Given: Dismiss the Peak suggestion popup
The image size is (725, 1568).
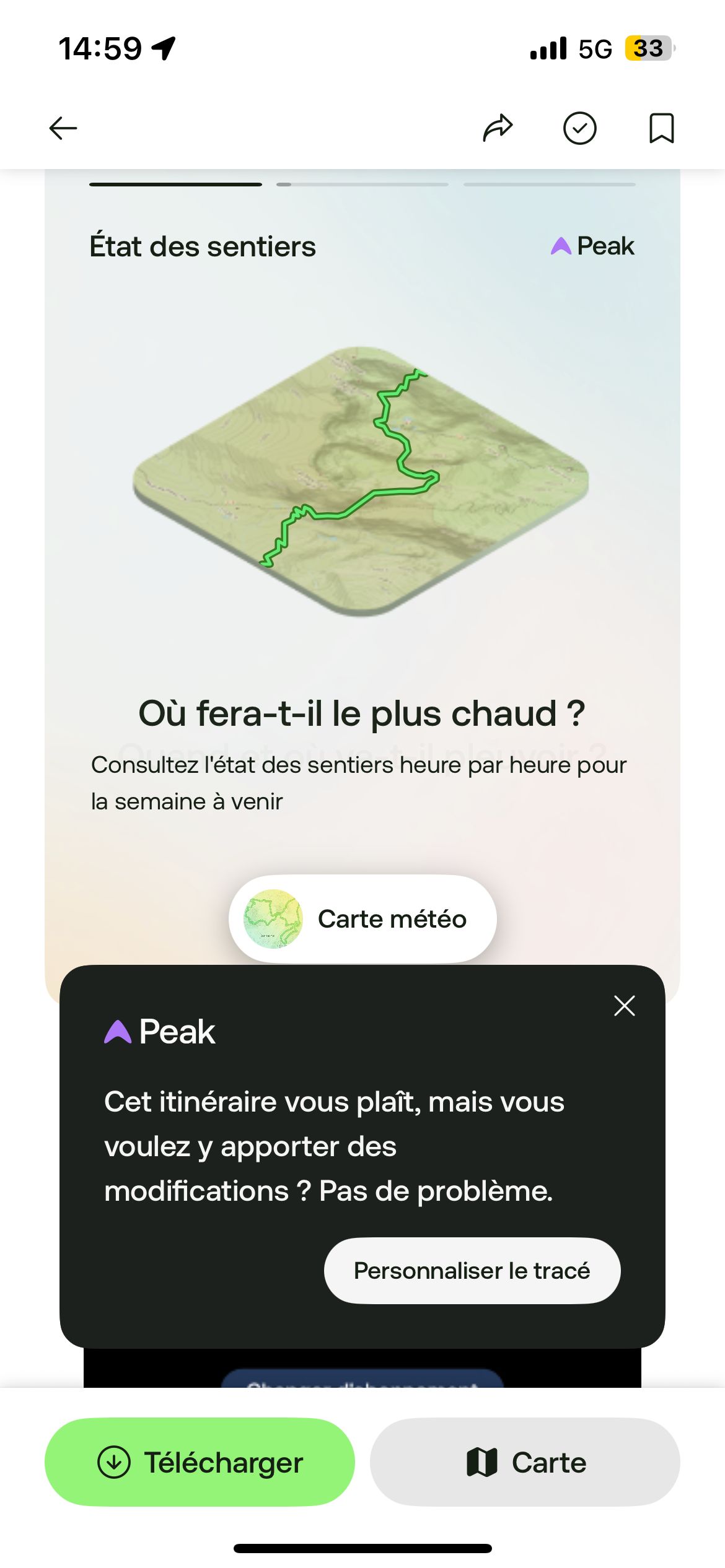Looking at the screenshot, I should (x=624, y=1005).
